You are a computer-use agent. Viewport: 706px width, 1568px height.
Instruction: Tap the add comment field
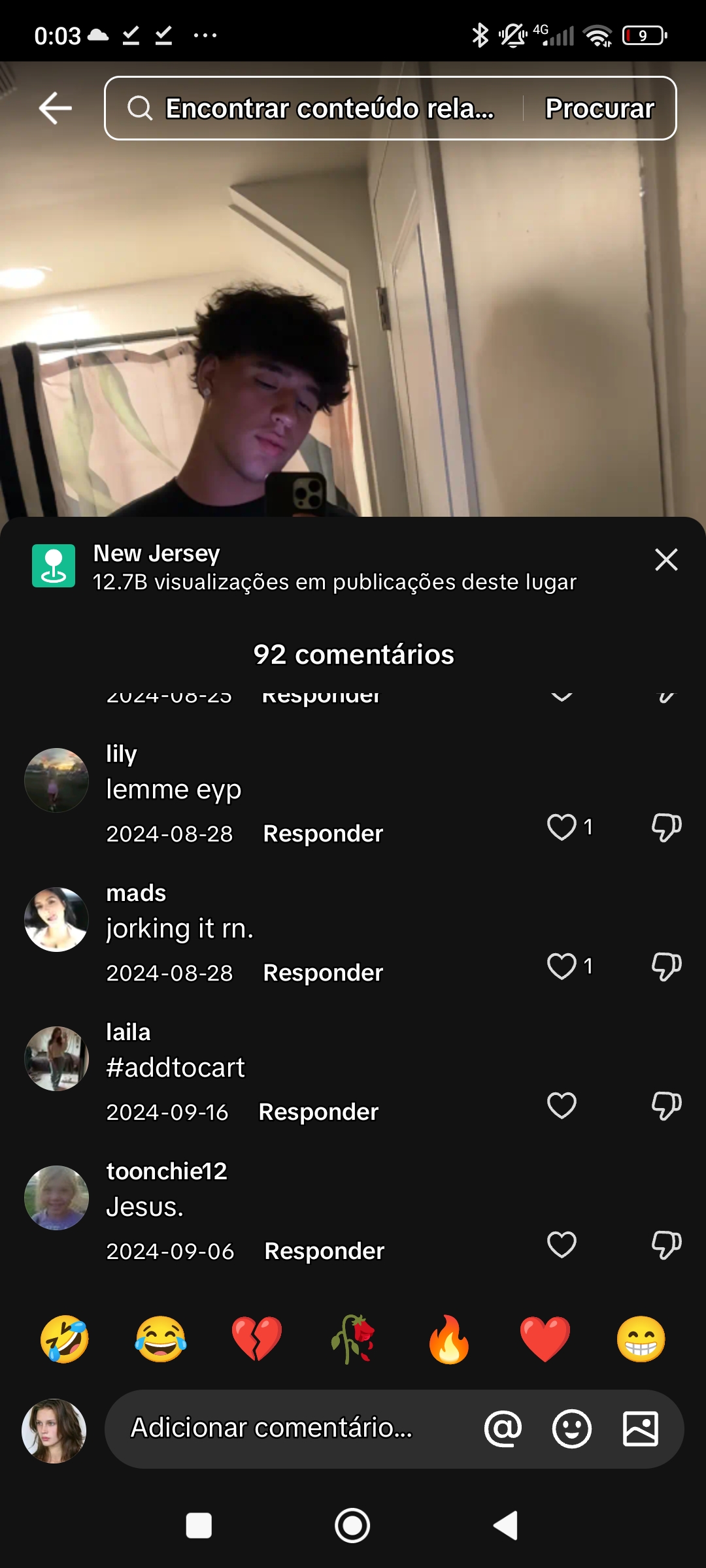click(x=288, y=1428)
